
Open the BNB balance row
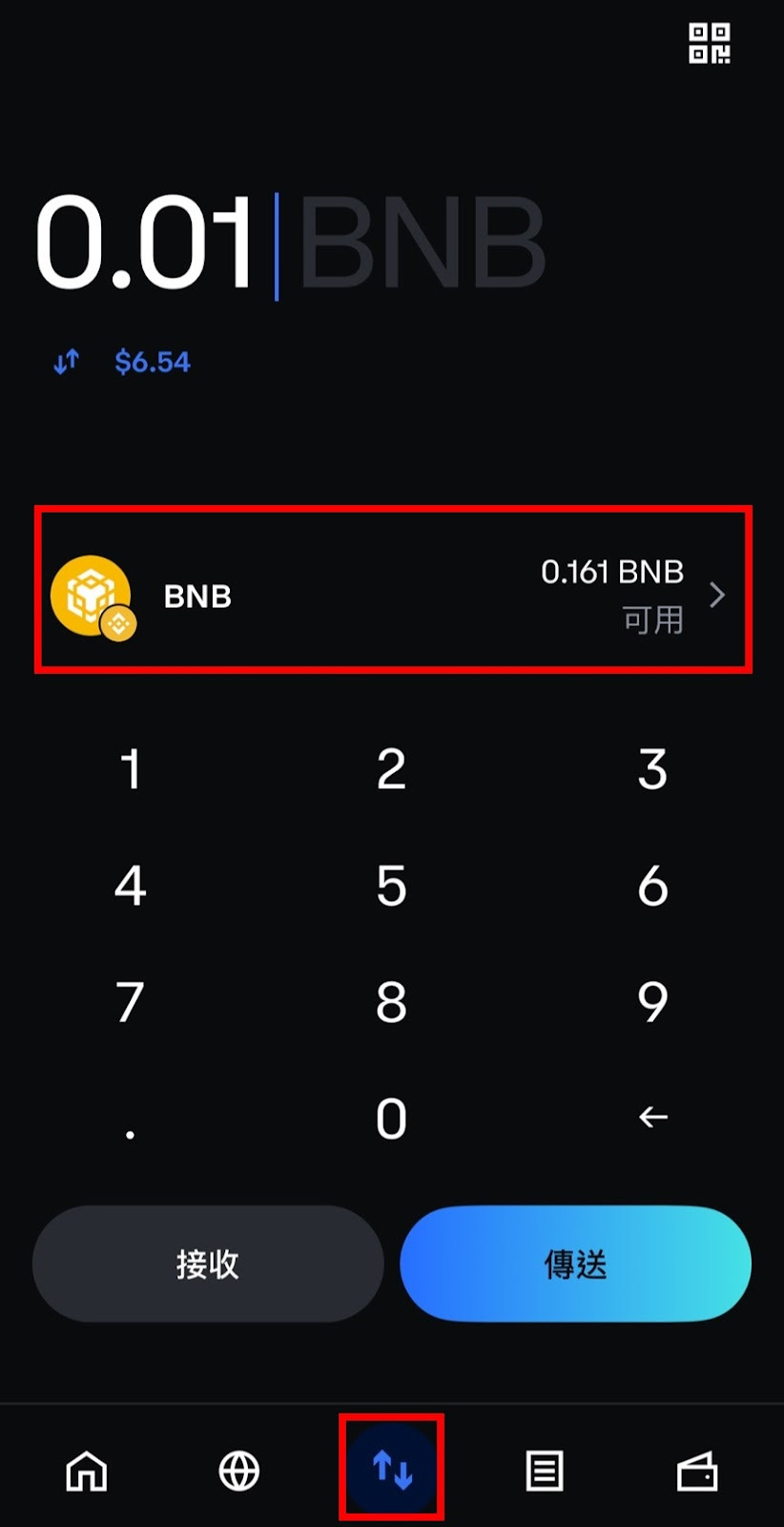pos(392,594)
